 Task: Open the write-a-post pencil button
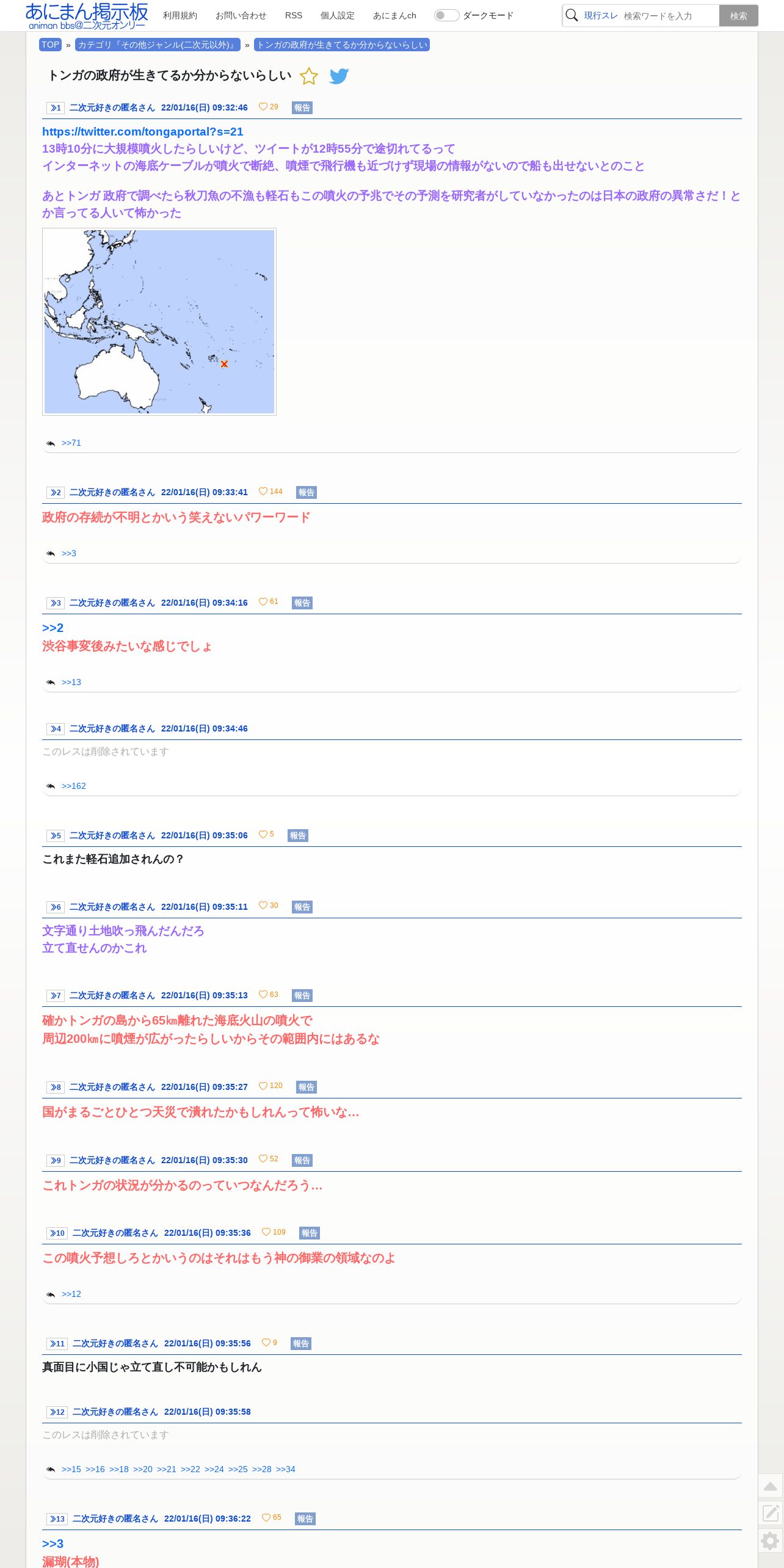771,1513
